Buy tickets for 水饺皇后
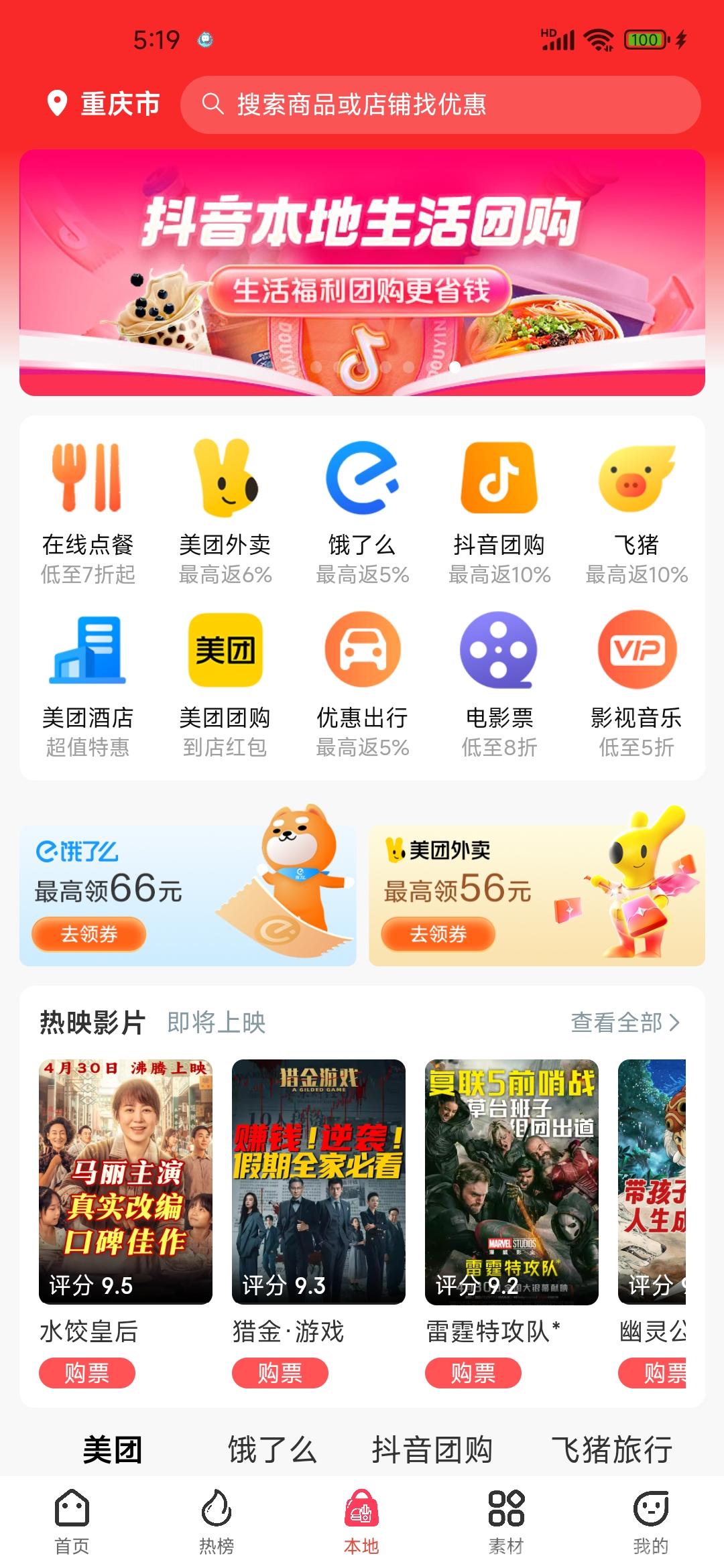 [87, 1373]
